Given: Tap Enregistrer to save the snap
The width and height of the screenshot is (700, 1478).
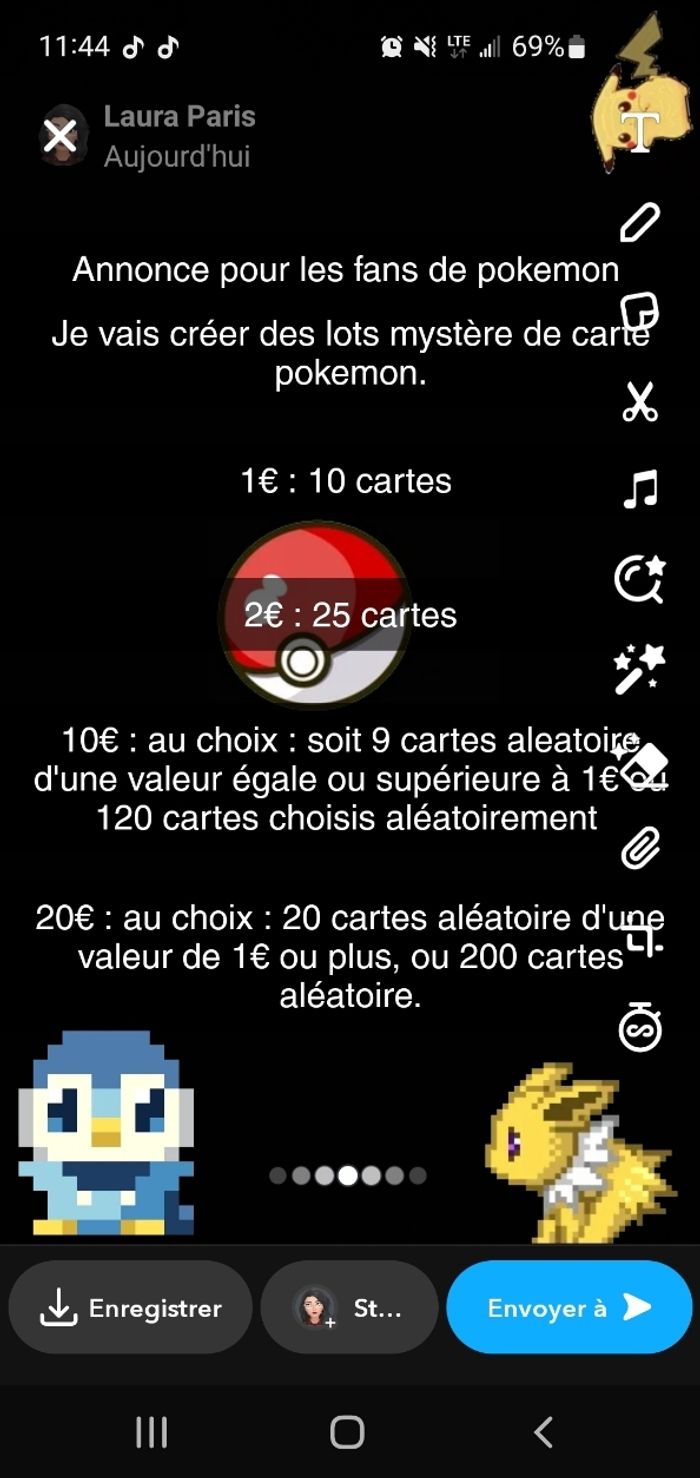Looking at the screenshot, I should [x=131, y=1307].
